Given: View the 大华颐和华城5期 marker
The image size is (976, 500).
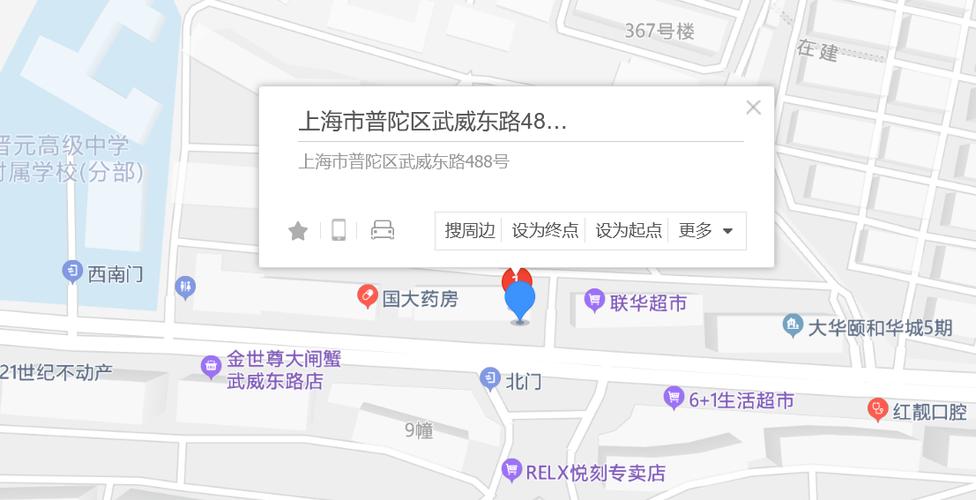Looking at the screenshot, I should tap(793, 325).
